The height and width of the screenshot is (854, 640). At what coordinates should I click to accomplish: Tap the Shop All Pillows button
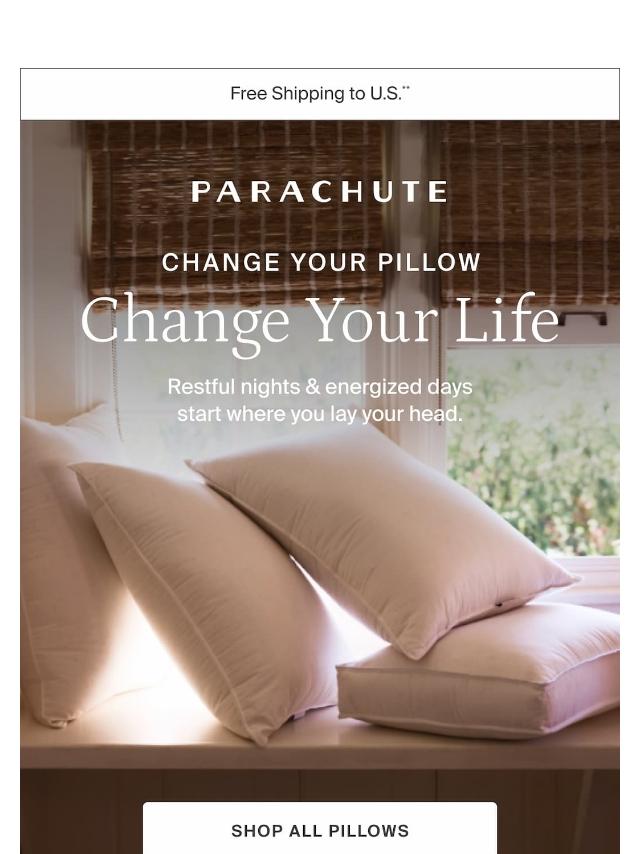pyautogui.click(x=320, y=829)
